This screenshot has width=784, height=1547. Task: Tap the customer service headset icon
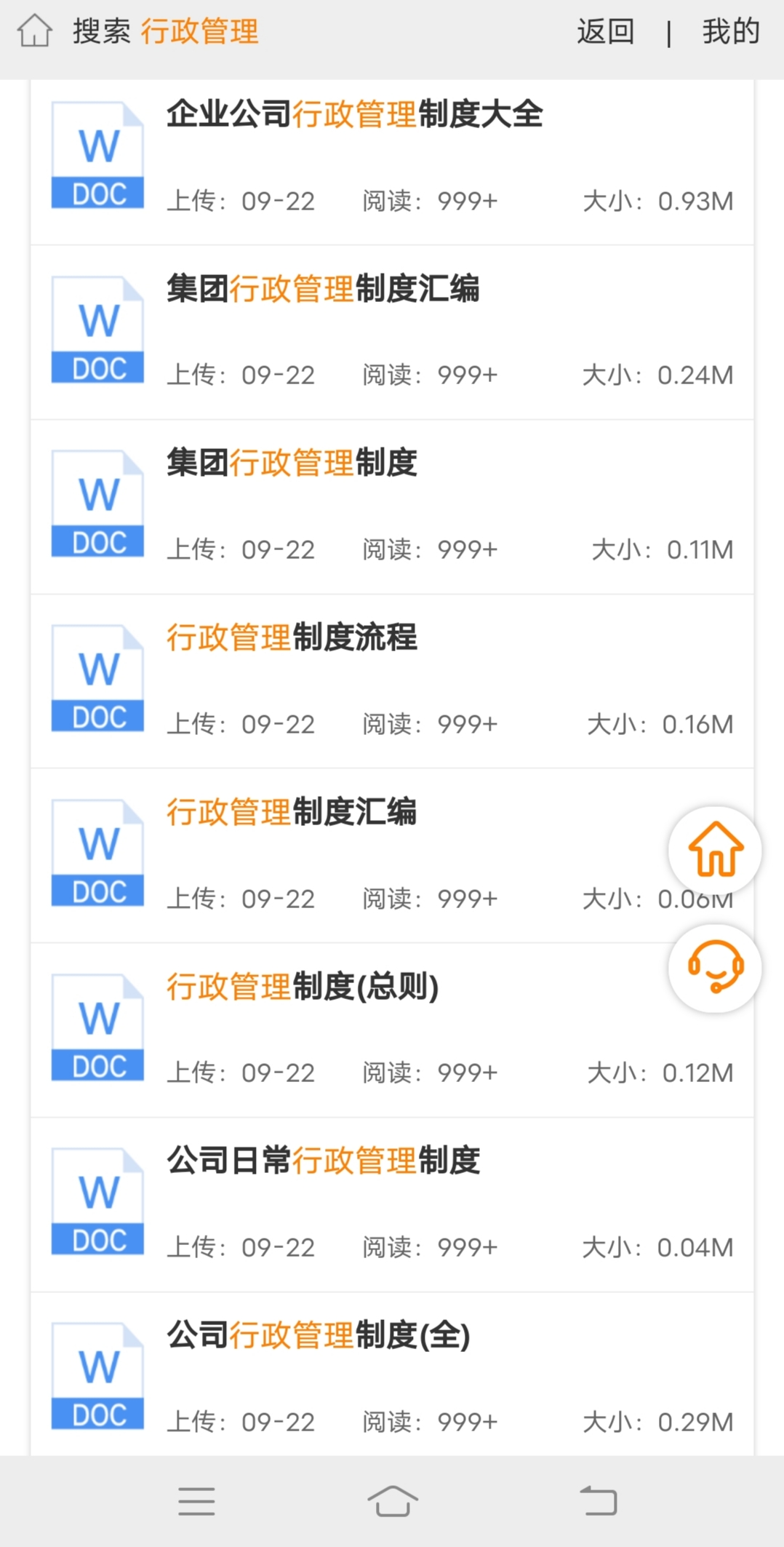pos(714,968)
